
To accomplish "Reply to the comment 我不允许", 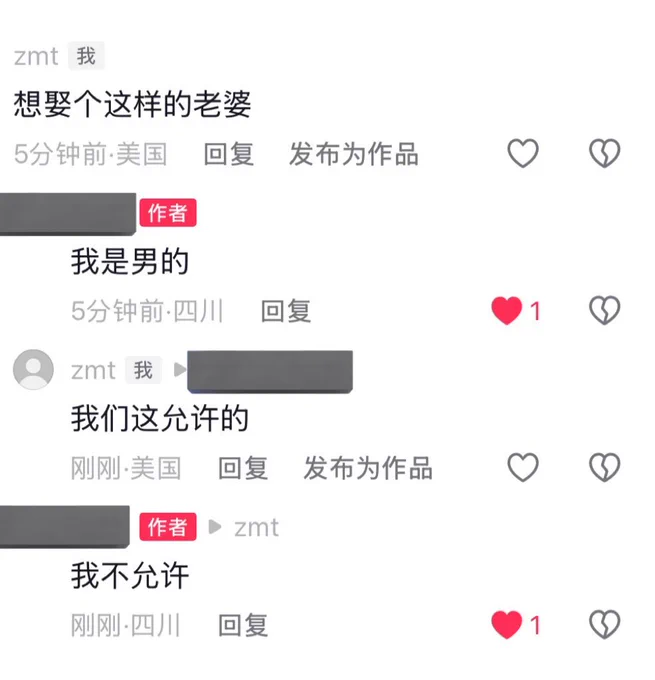I will [243, 626].
